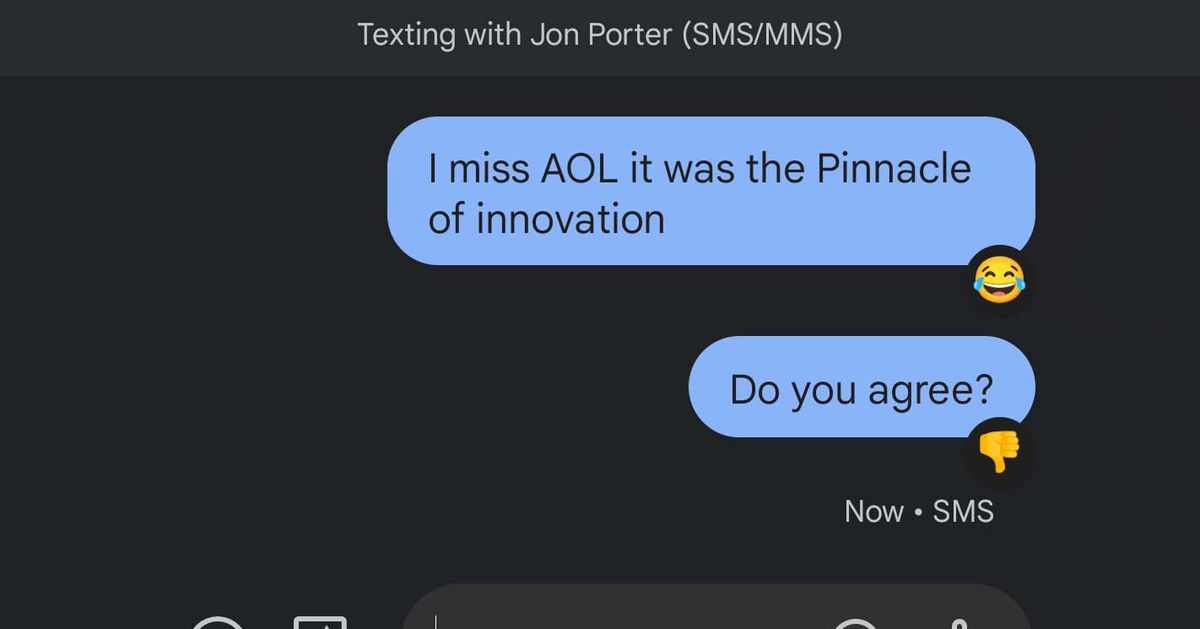View the thumbs-down reaction on 'Do you agree?'
Viewport: 1200px width, 629px height.
(999, 451)
